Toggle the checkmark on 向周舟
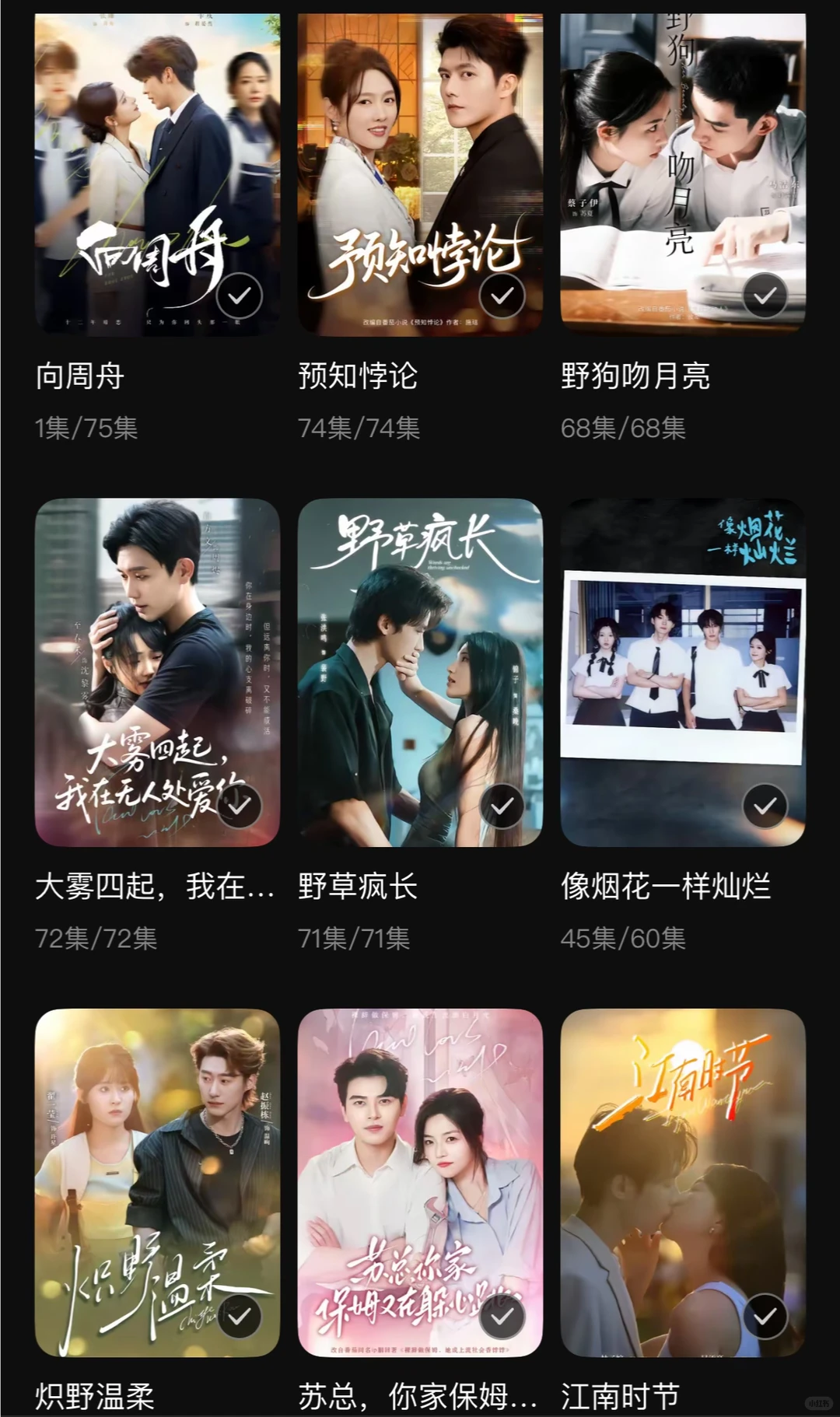Image resolution: width=840 pixels, height=1417 pixels. (x=239, y=296)
